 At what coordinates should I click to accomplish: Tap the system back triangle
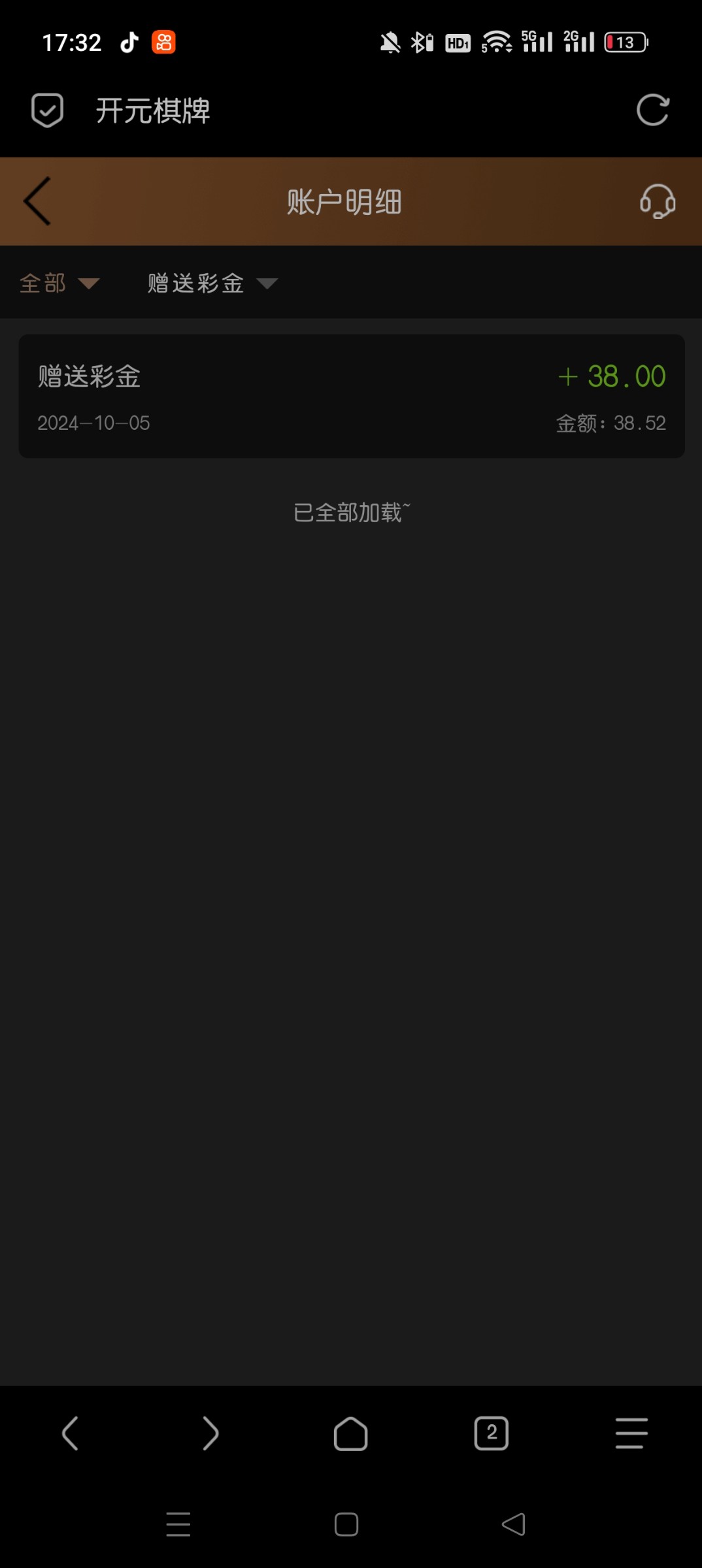click(514, 1524)
